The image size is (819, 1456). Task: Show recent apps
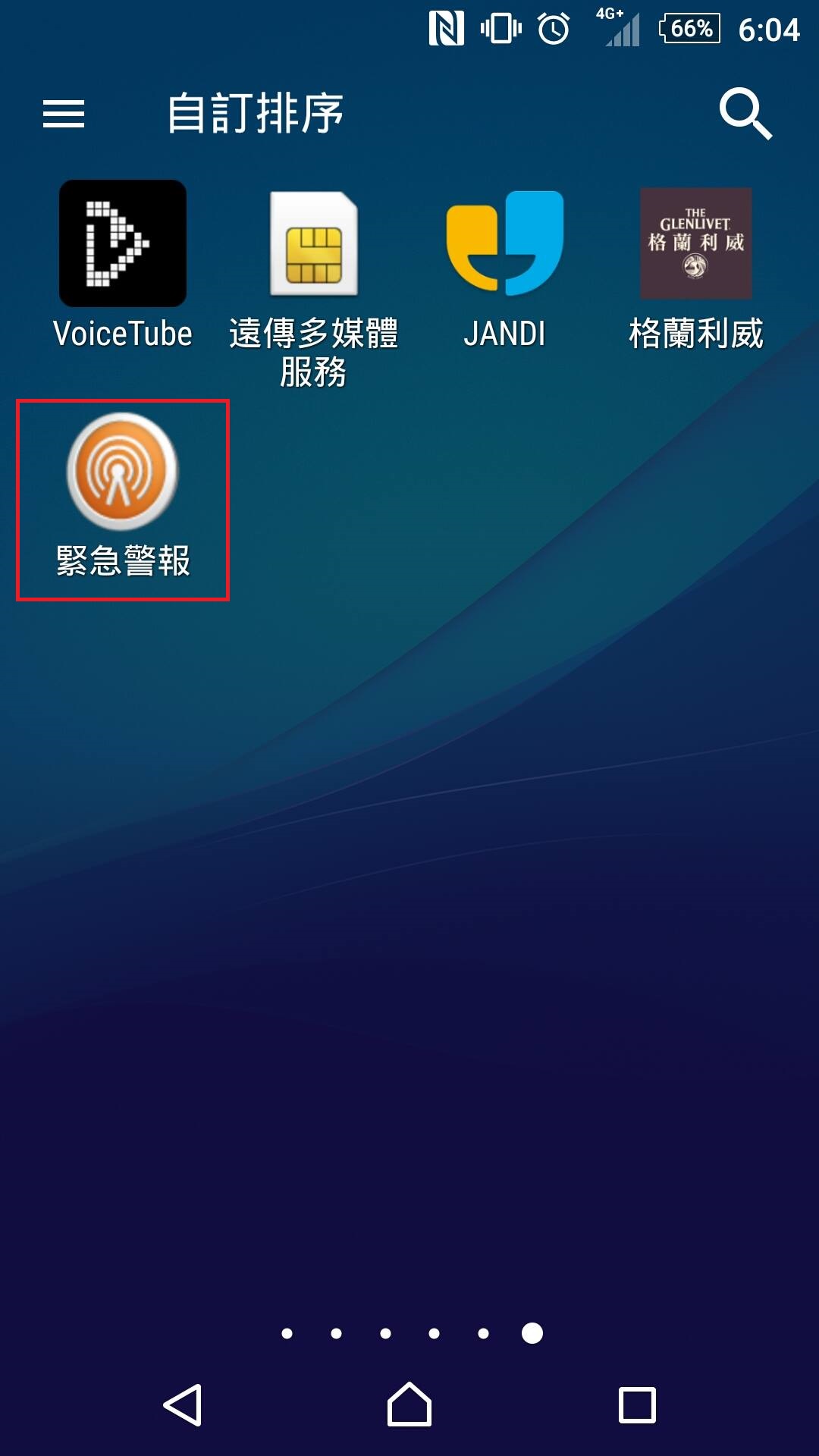(x=637, y=1405)
